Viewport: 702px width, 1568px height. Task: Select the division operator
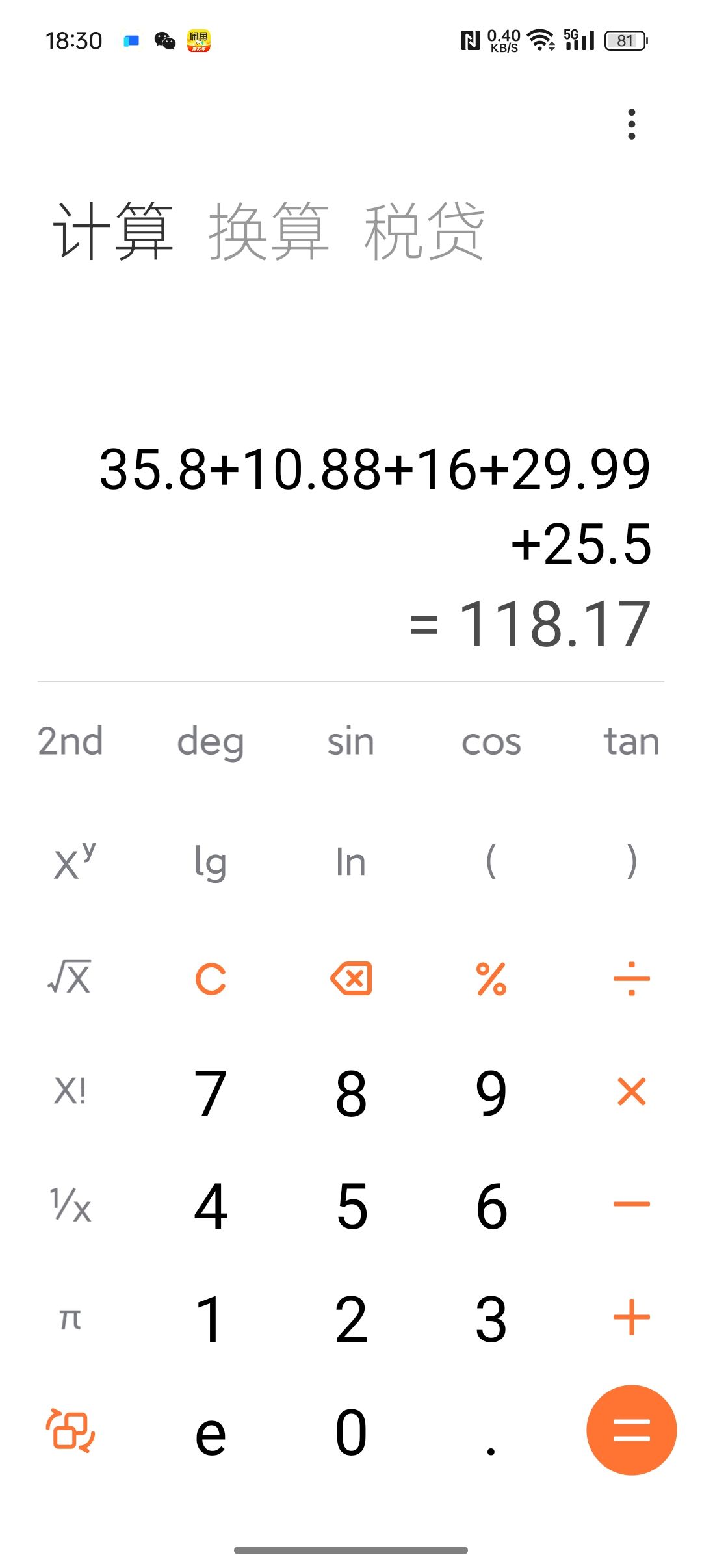pos(631,978)
